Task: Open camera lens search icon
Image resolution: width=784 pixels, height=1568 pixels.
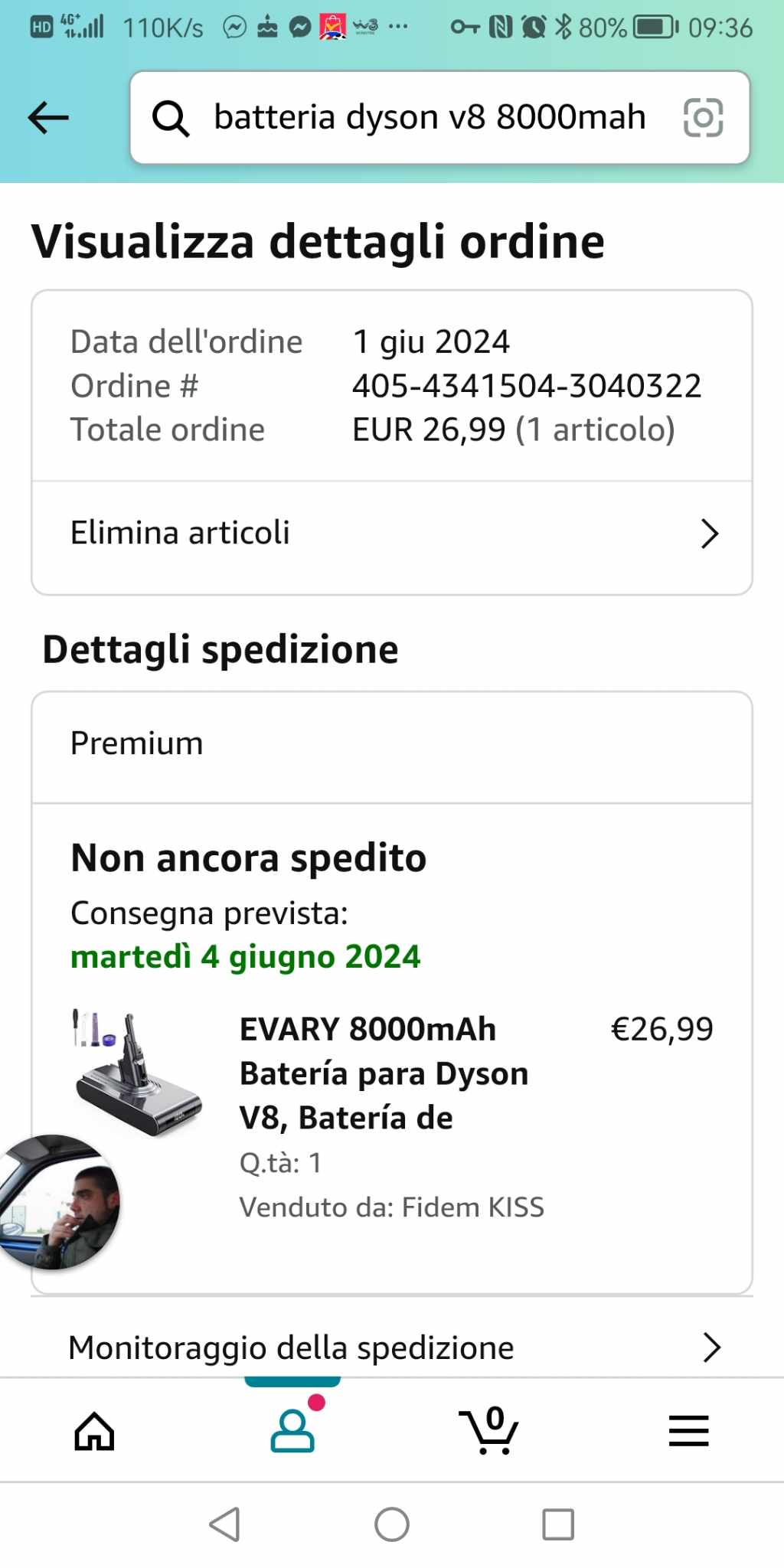Action: (x=702, y=118)
